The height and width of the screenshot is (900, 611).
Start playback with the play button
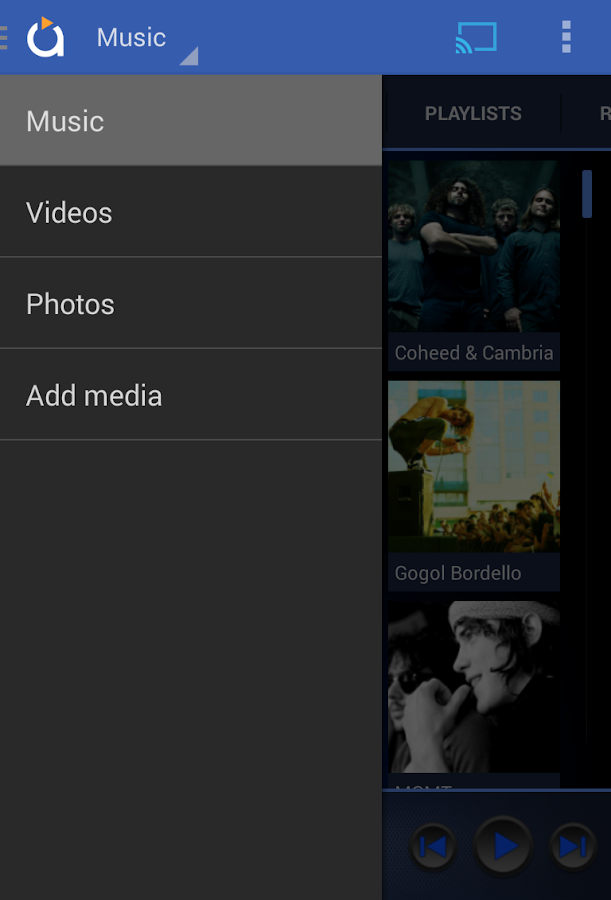(504, 846)
